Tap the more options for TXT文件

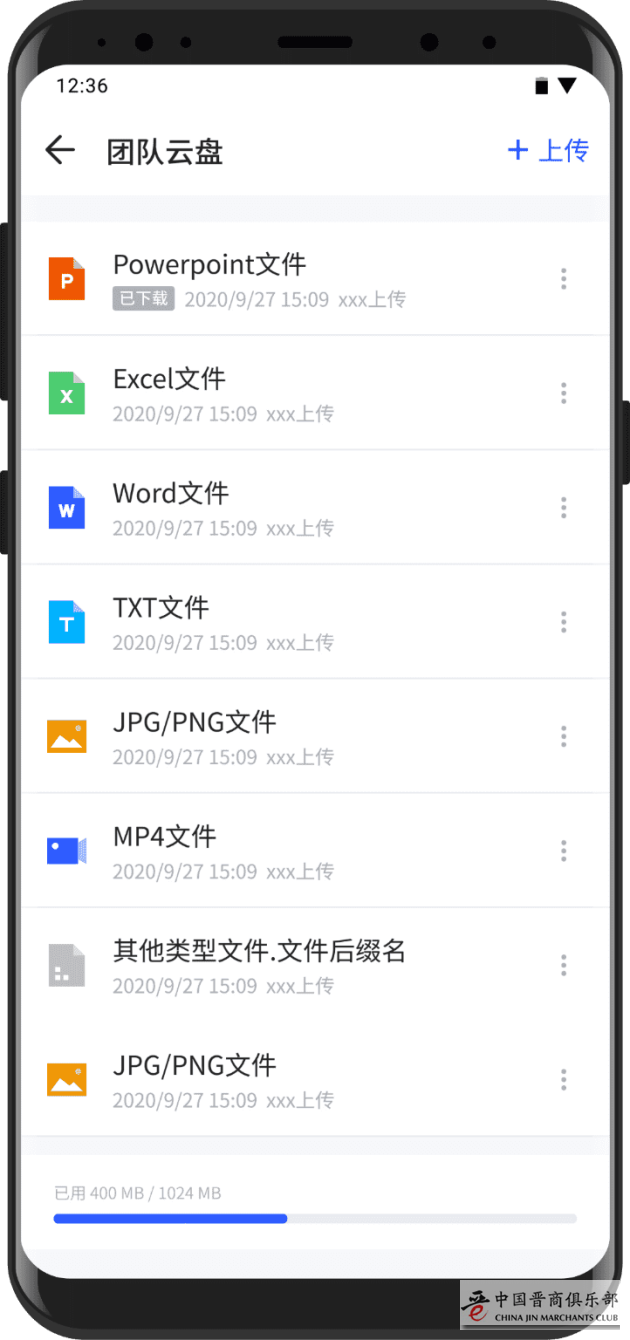[563, 622]
